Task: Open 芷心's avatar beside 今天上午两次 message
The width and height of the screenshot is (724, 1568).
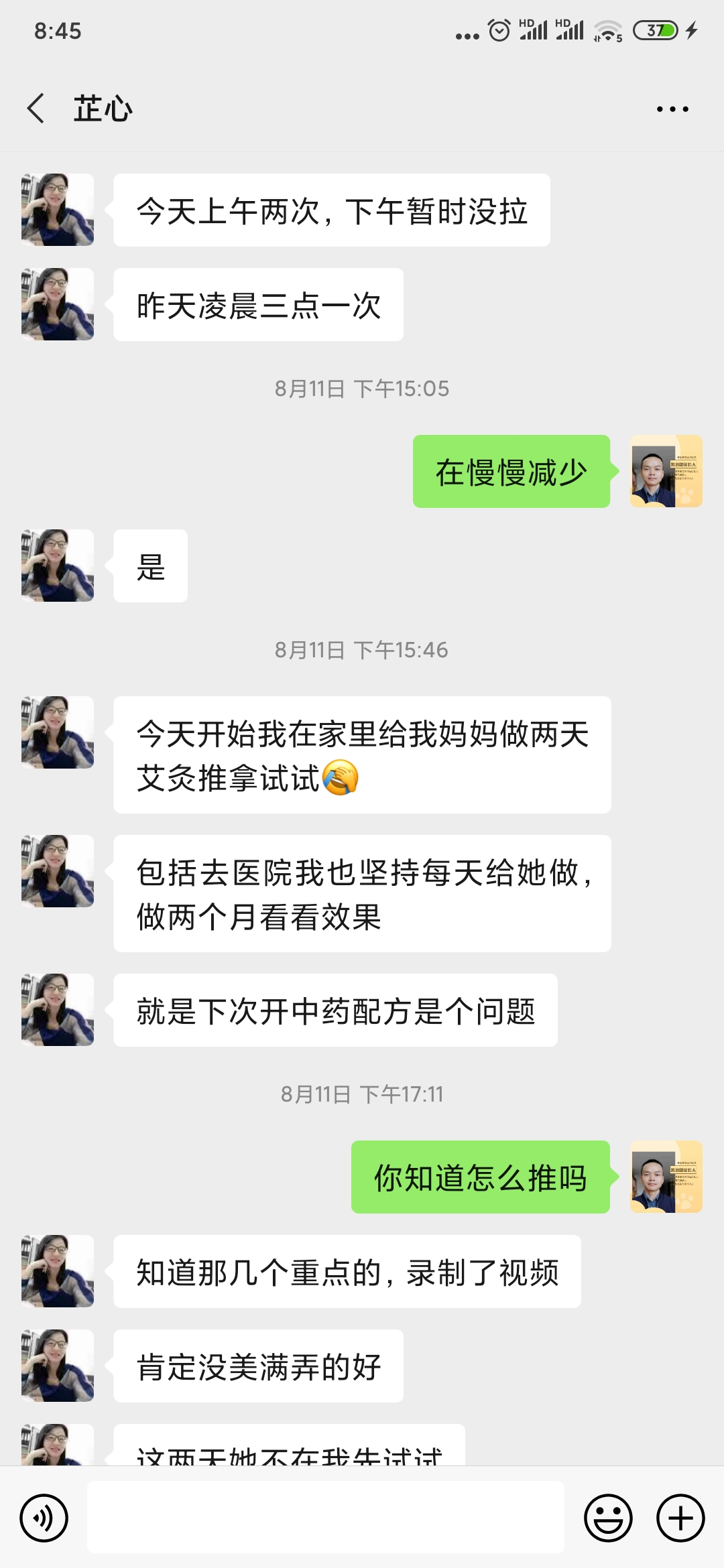Action: click(58, 210)
